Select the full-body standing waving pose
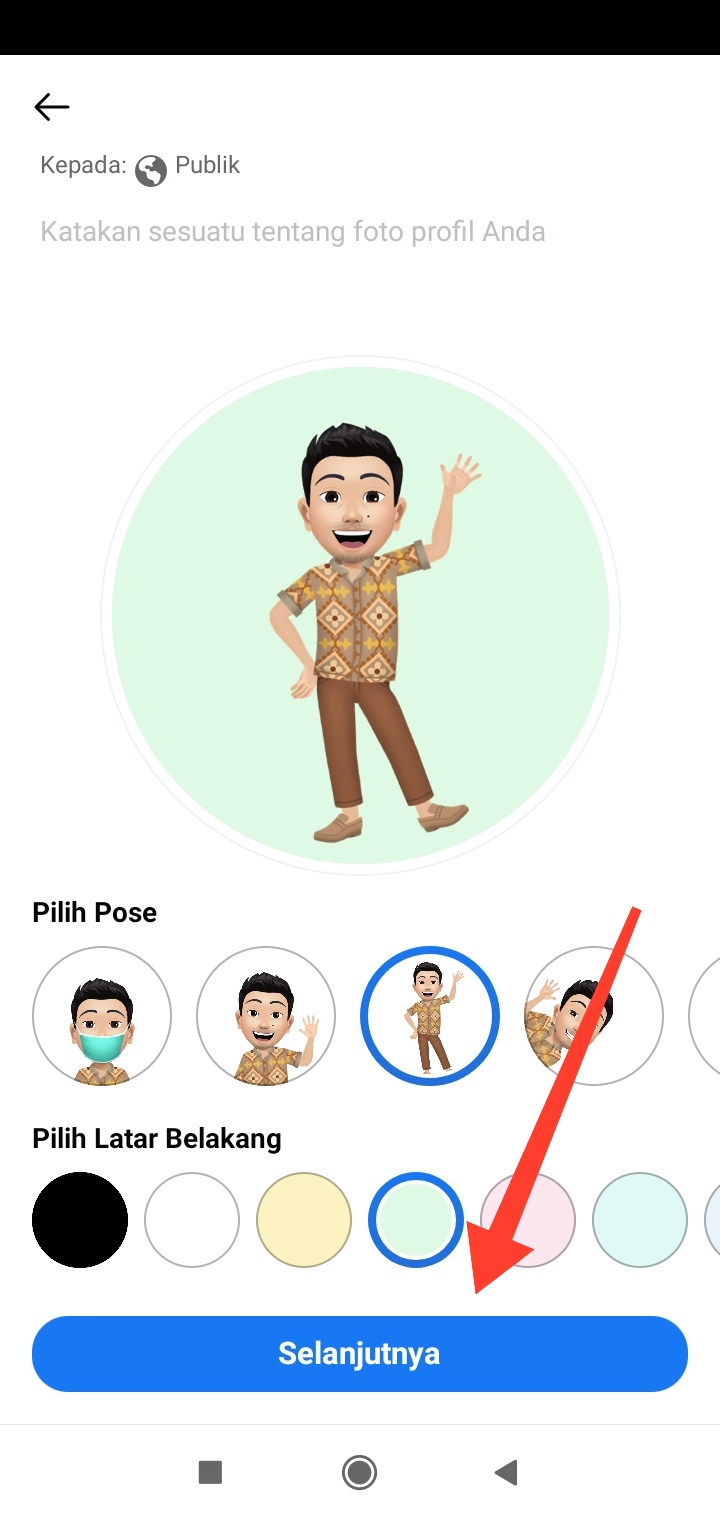 tap(430, 1016)
